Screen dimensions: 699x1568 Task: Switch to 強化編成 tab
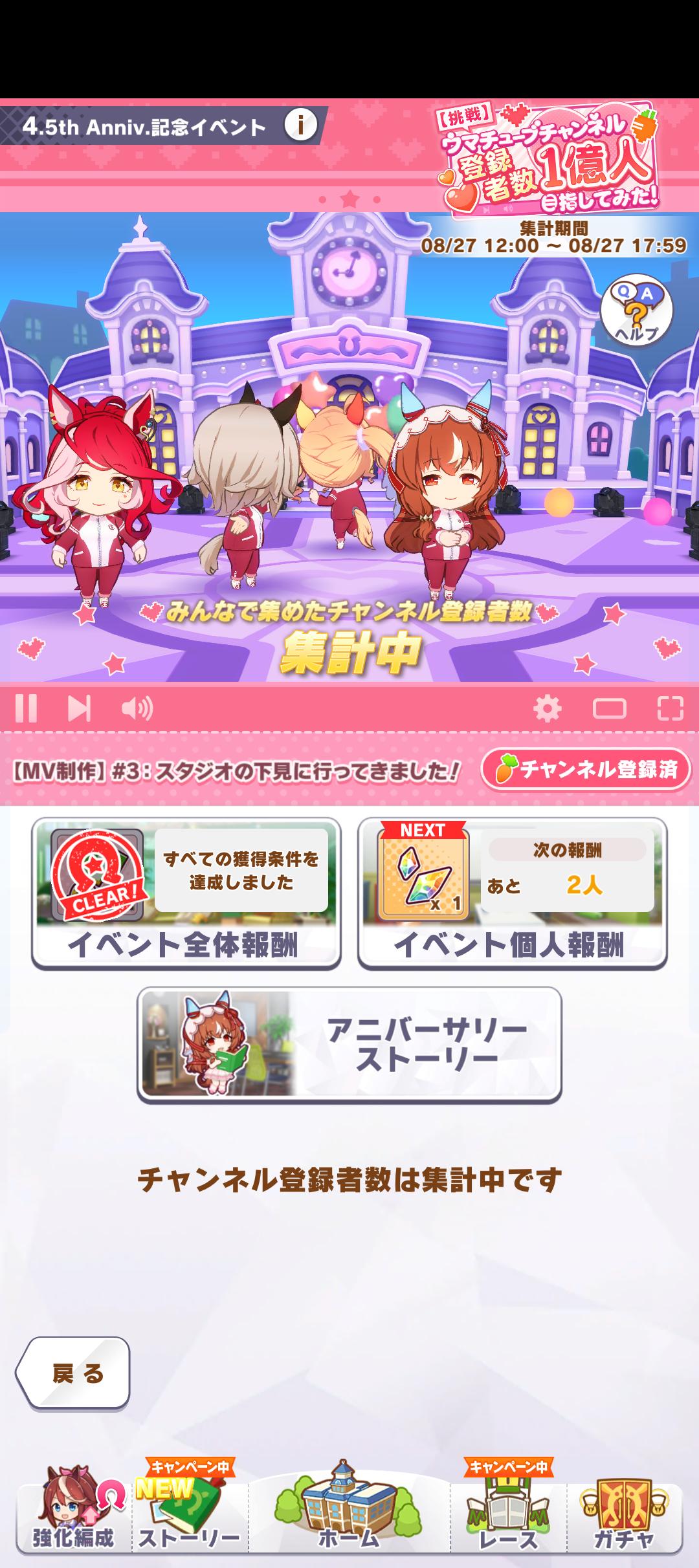point(72,1511)
